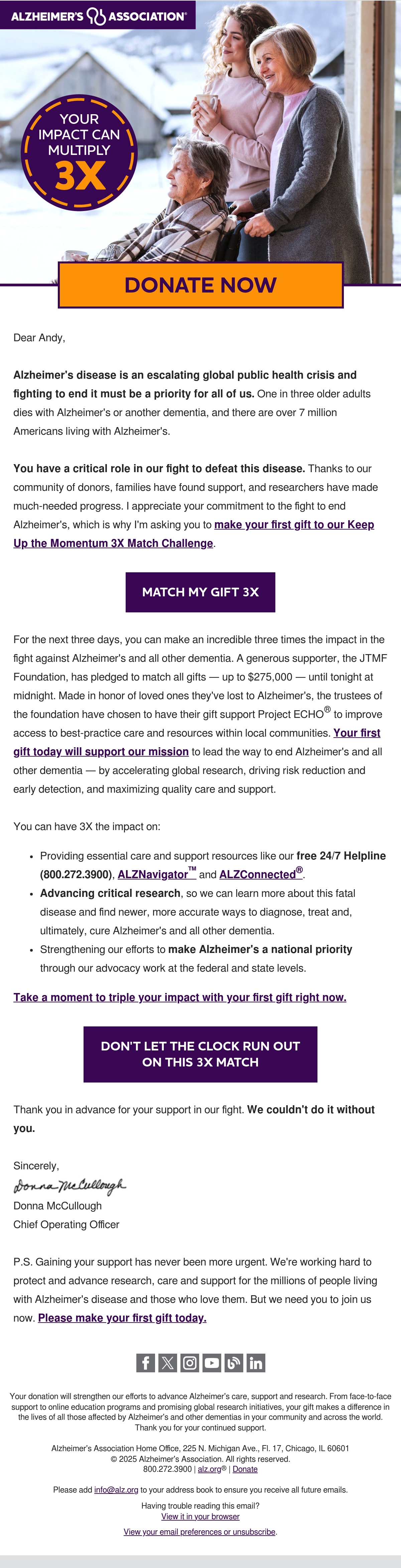Open 'Please make your first gift today' link

(x=122, y=1318)
